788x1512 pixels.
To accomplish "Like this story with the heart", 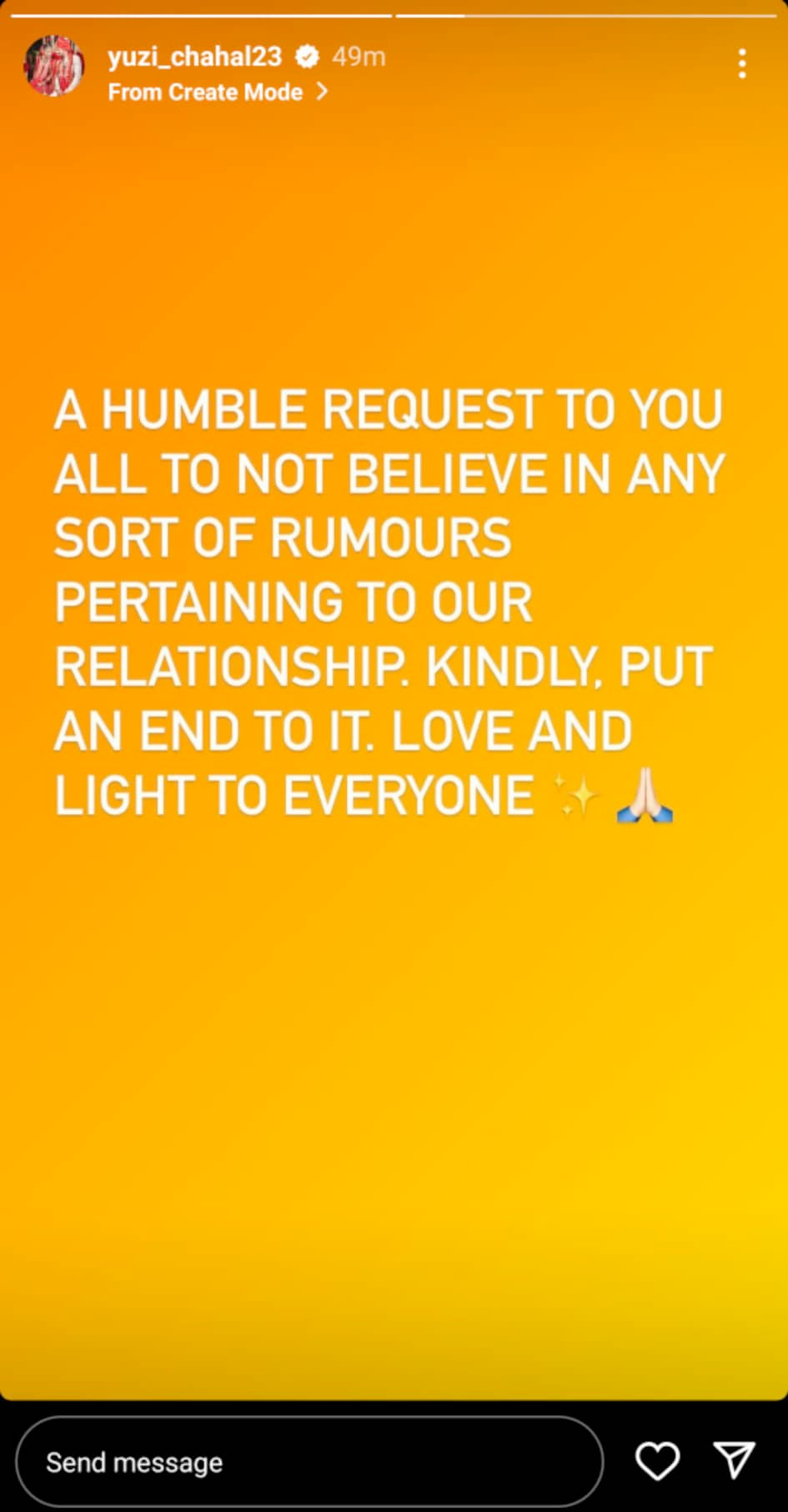I will (x=657, y=1461).
